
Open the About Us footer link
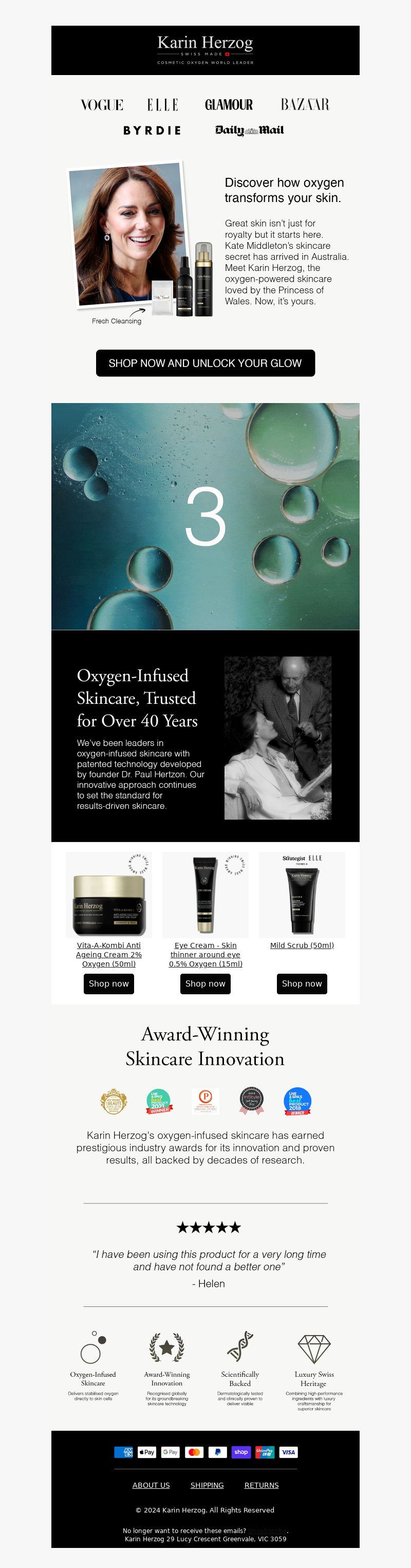coord(151,1485)
